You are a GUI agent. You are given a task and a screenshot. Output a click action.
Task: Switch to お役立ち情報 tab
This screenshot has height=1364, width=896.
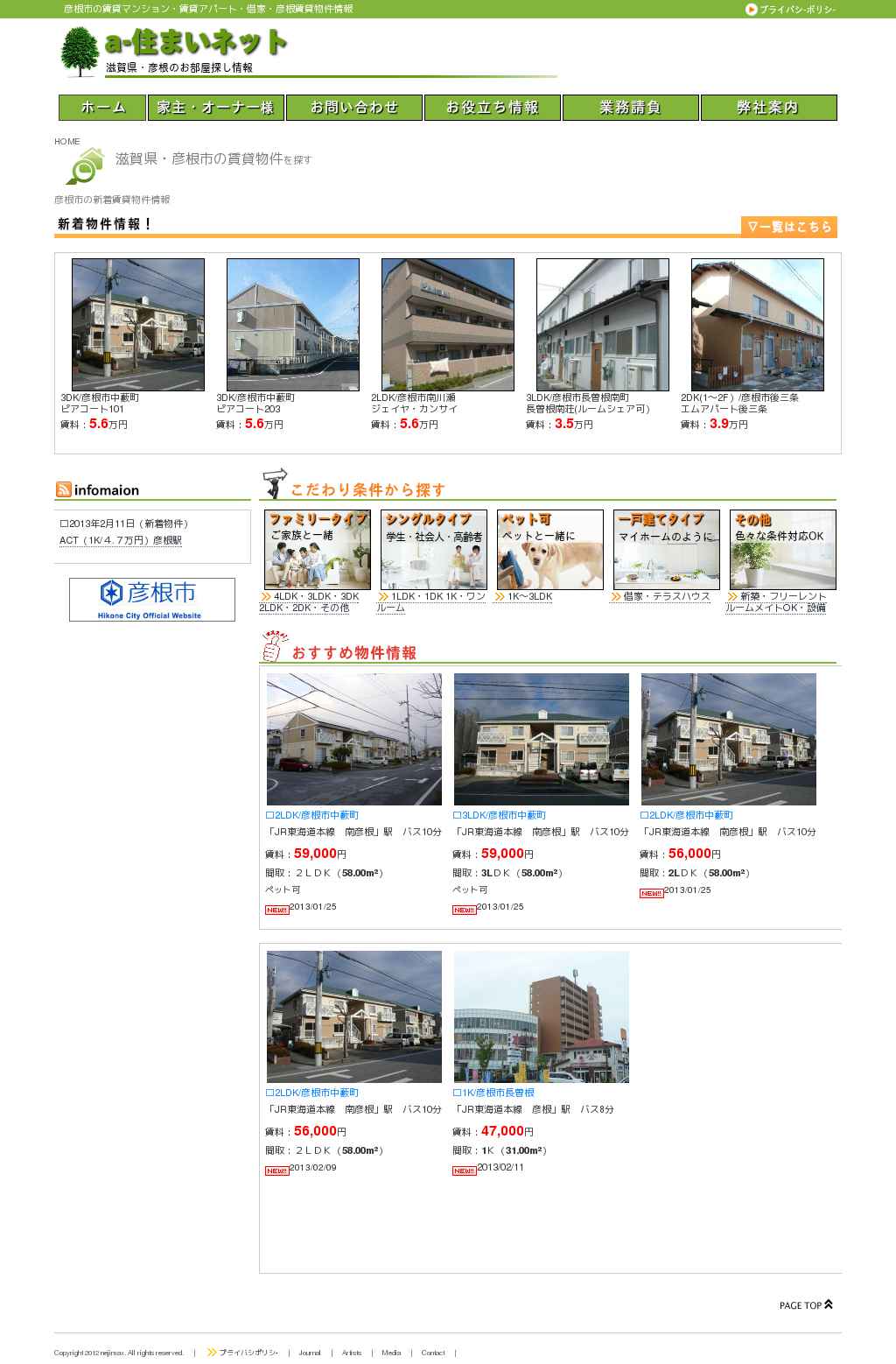pos(492,108)
